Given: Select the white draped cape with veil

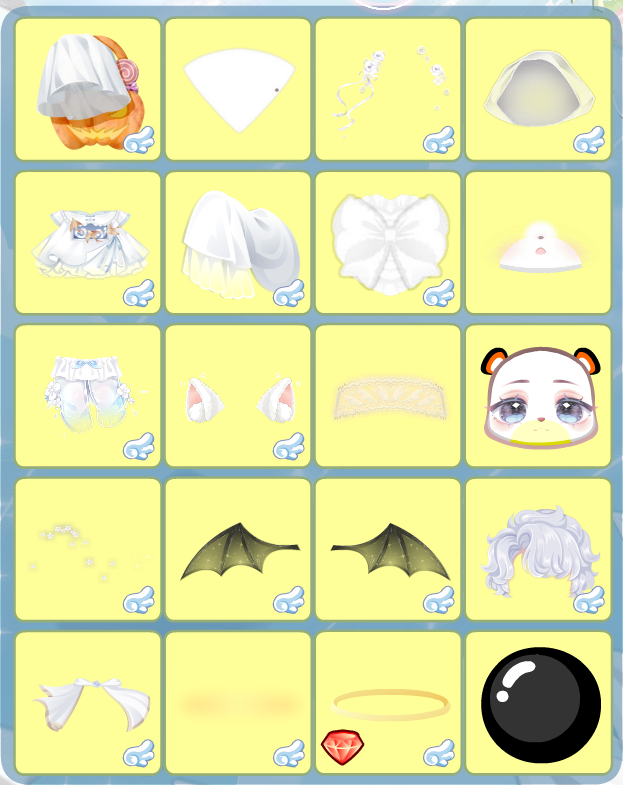Looking at the screenshot, I should tap(238, 242).
